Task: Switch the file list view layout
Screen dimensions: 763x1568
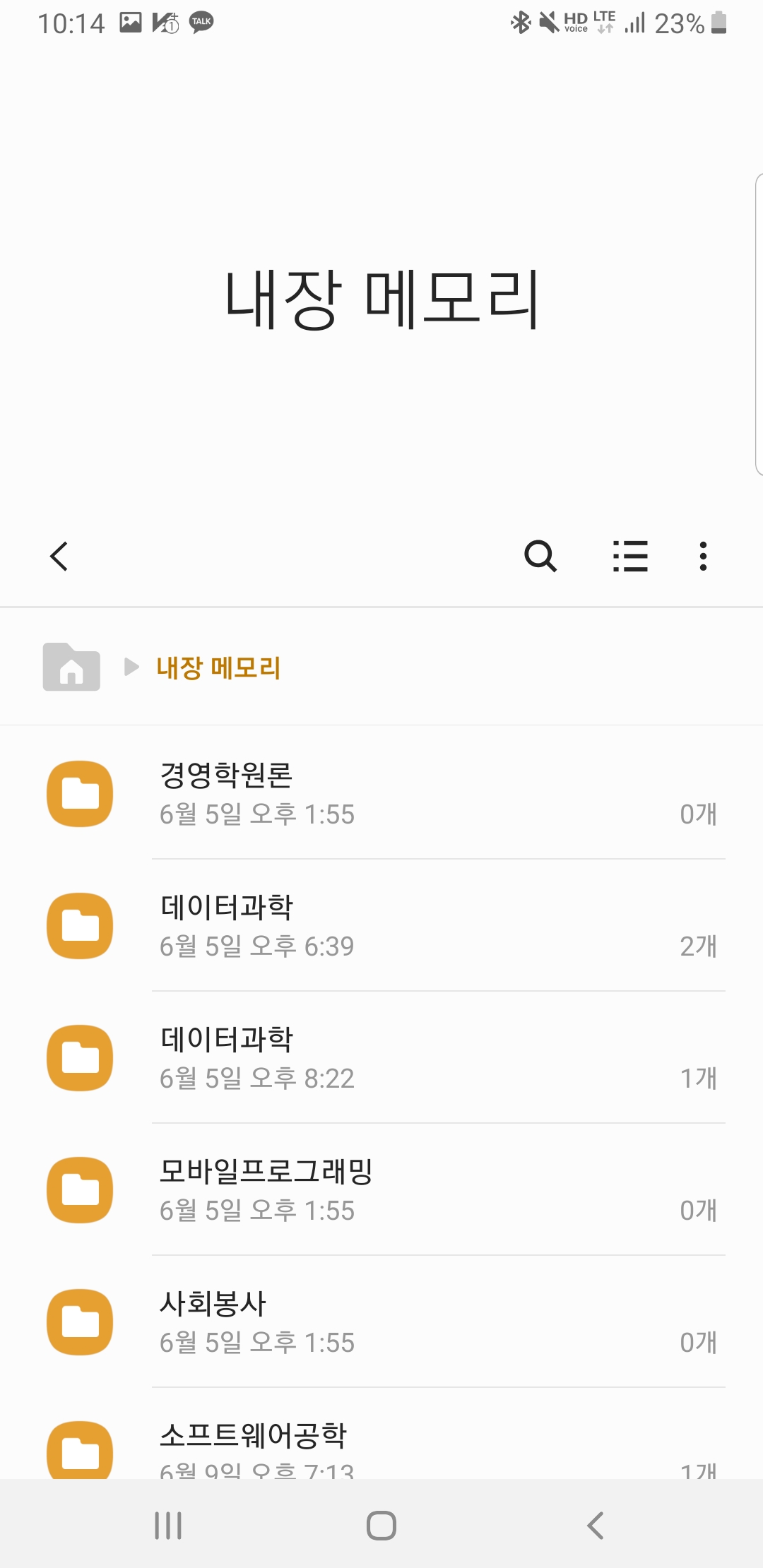Action: tap(631, 557)
